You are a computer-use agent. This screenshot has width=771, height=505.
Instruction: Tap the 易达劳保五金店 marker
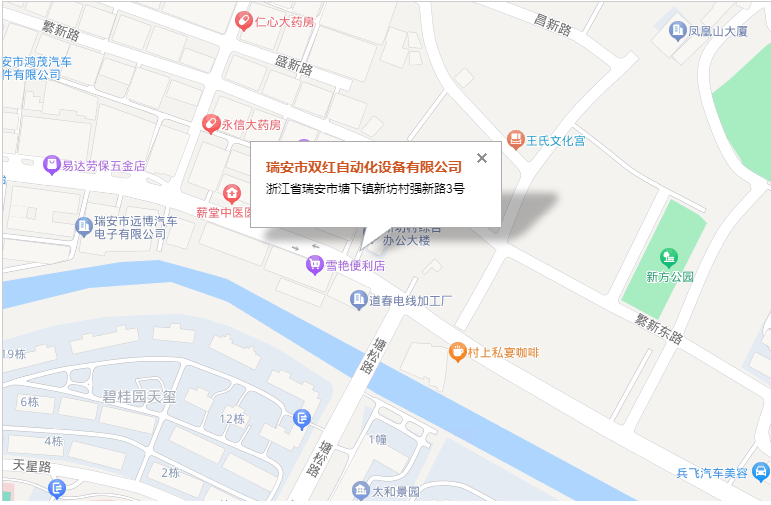(x=52, y=164)
